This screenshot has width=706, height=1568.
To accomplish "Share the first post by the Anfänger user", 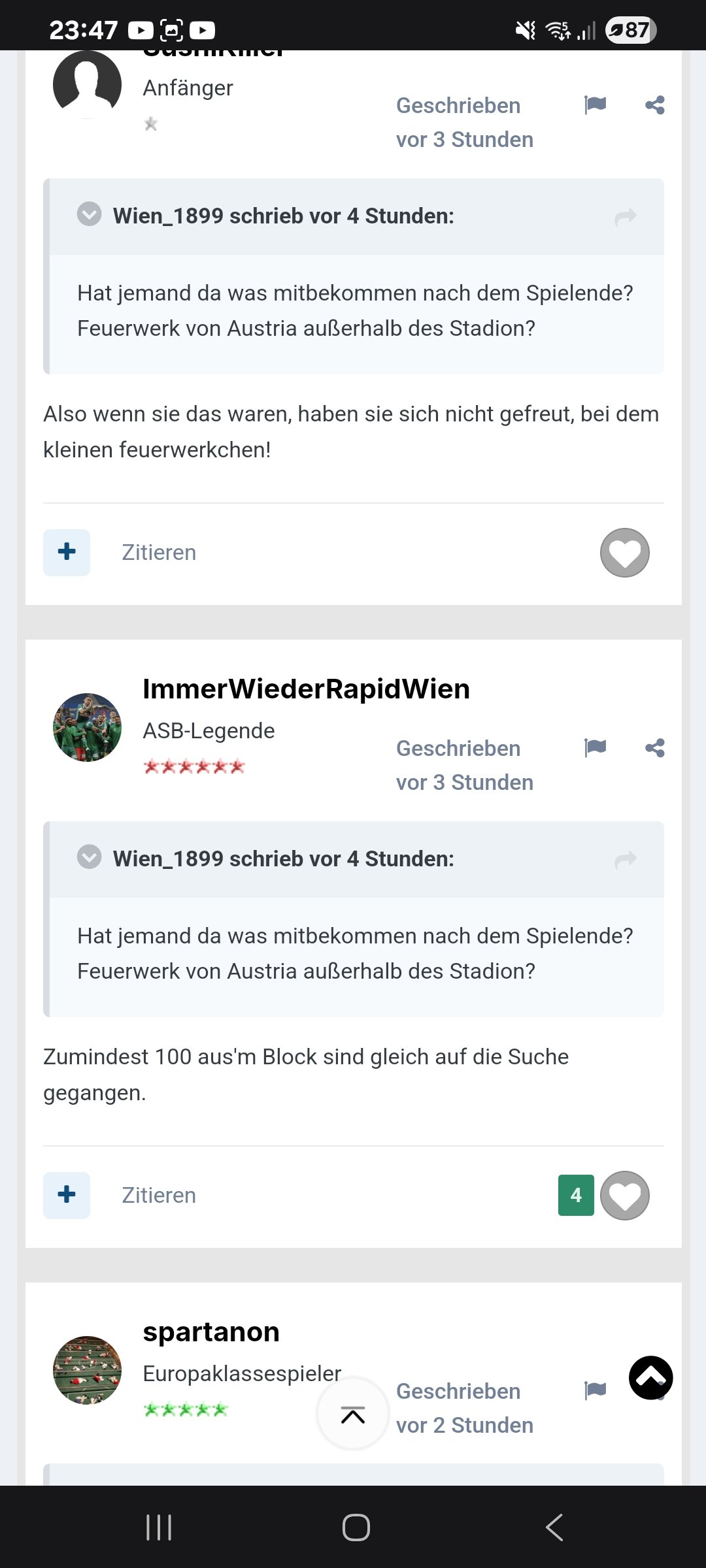I will pos(655,105).
